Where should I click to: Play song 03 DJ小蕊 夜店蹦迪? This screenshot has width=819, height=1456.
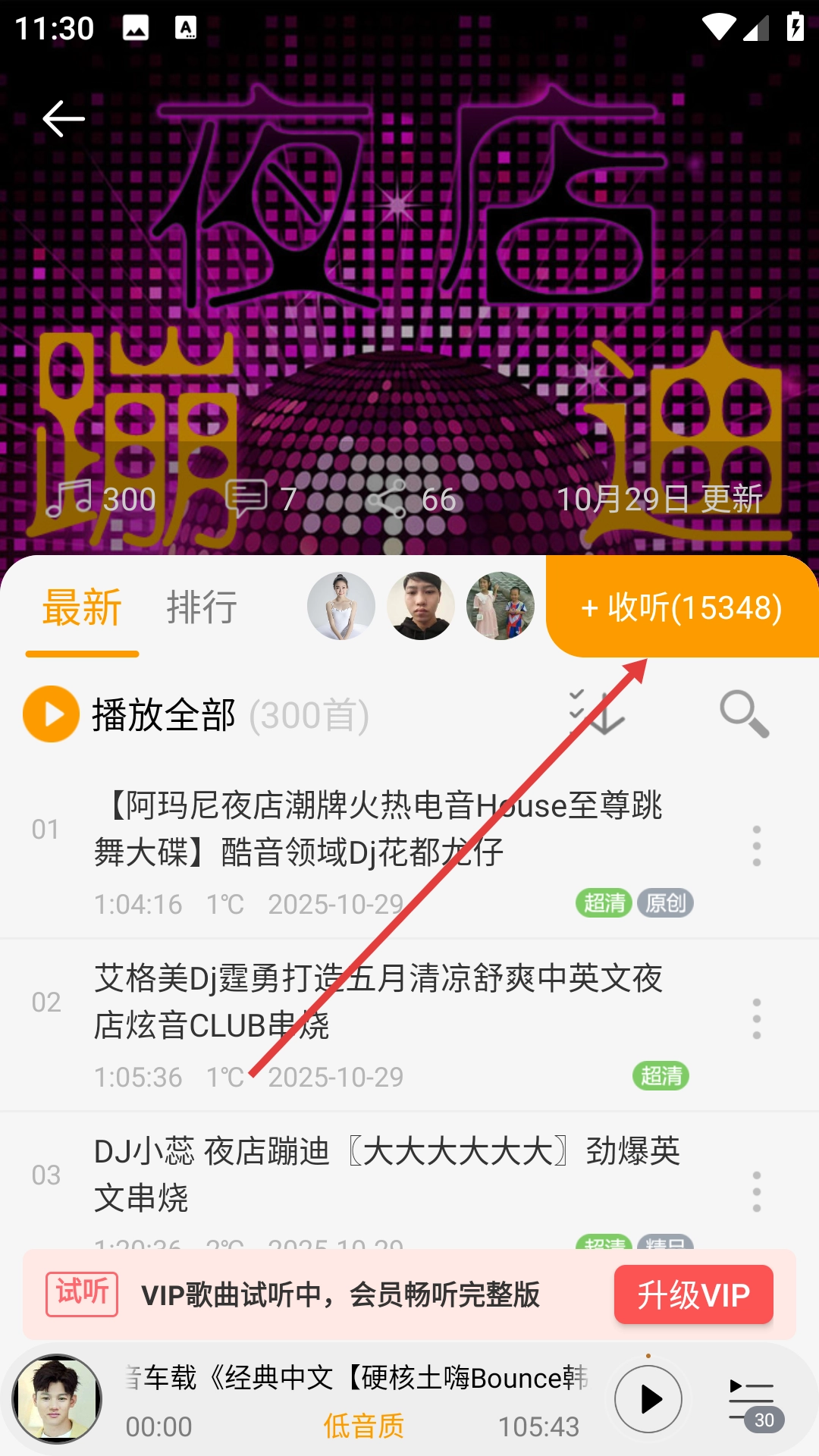(379, 1174)
